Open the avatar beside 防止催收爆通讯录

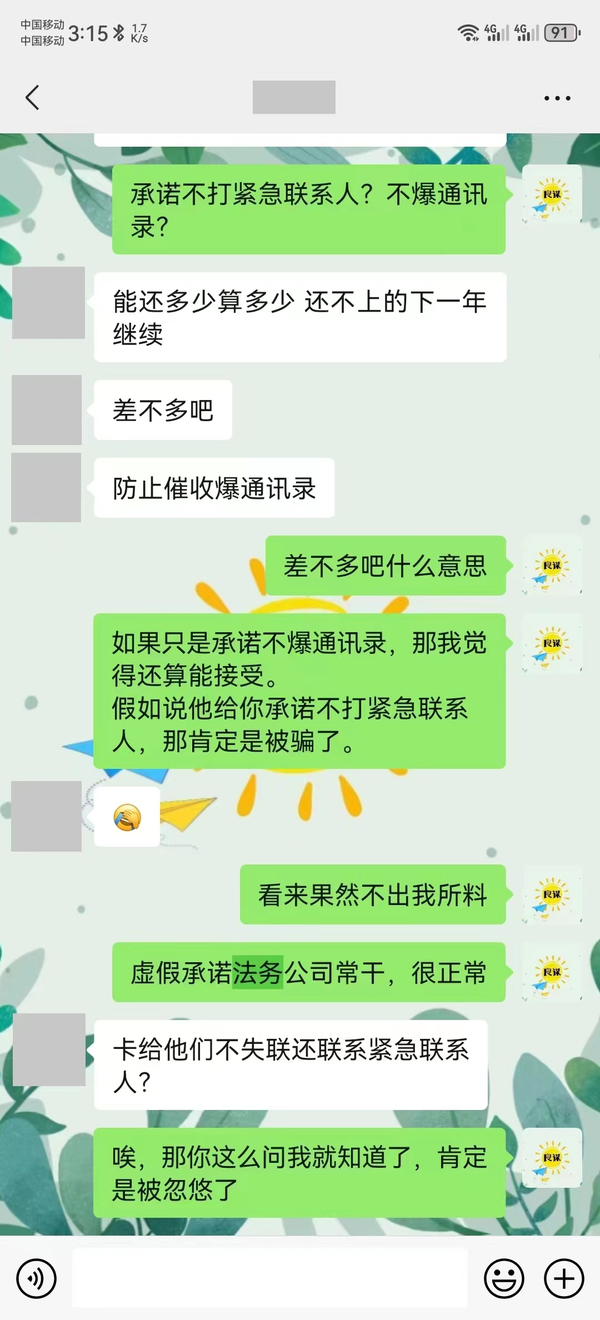46,487
